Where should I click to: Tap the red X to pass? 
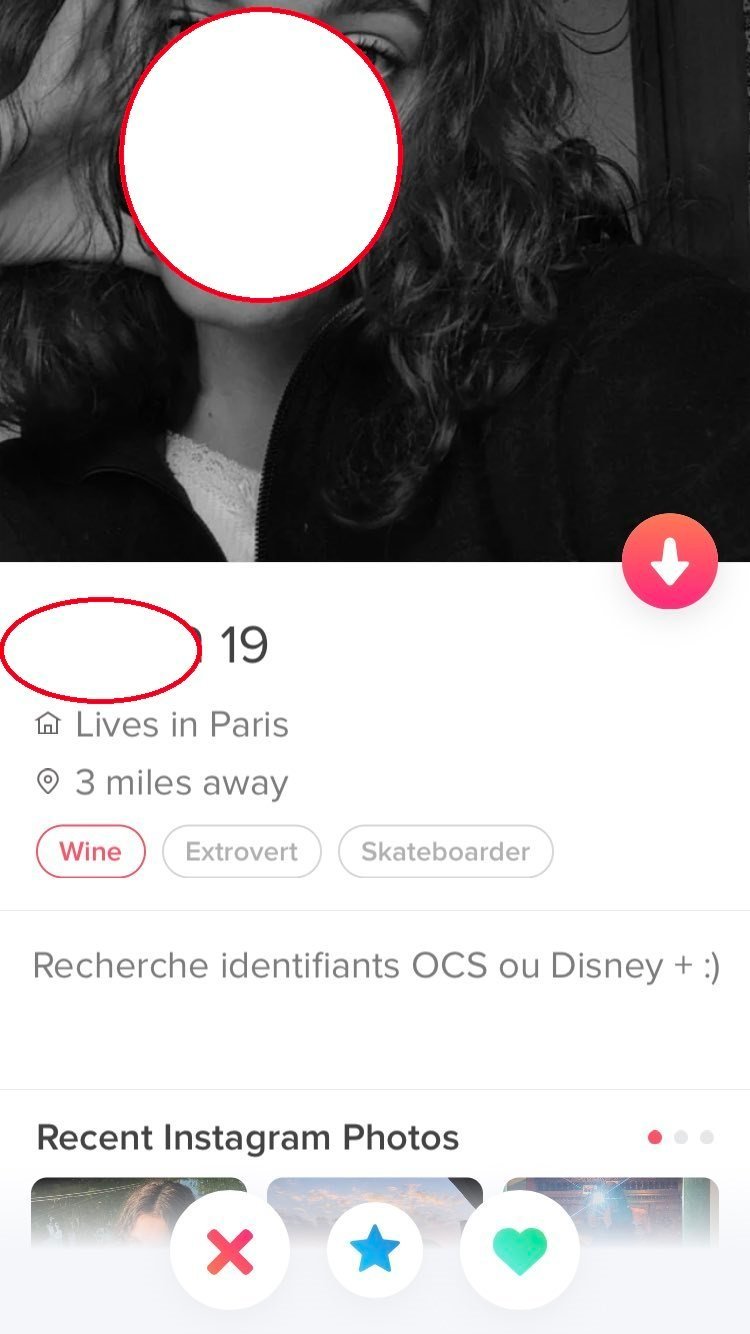click(230, 1250)
